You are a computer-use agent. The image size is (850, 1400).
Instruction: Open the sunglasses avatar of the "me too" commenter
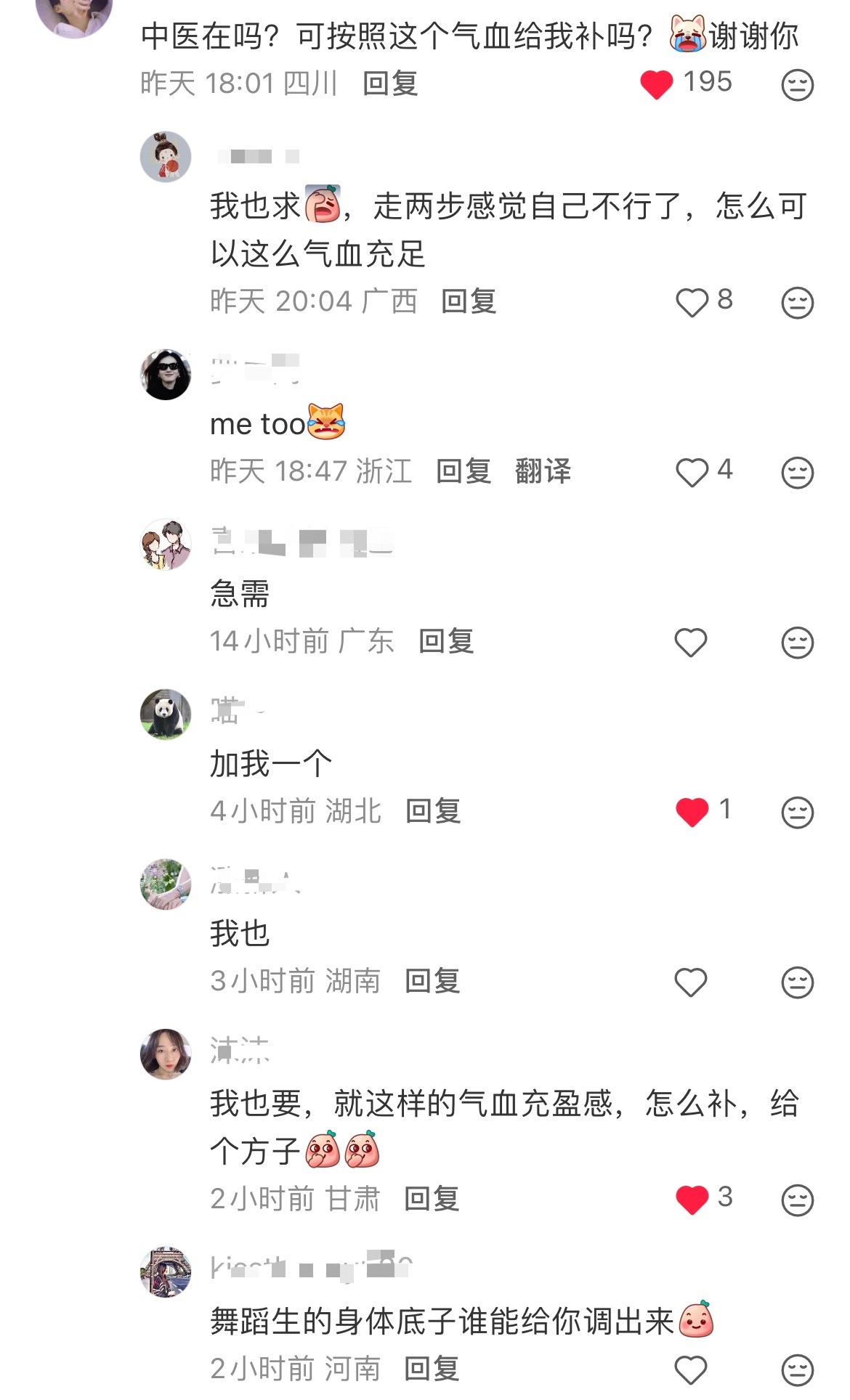tap(166, 375)
